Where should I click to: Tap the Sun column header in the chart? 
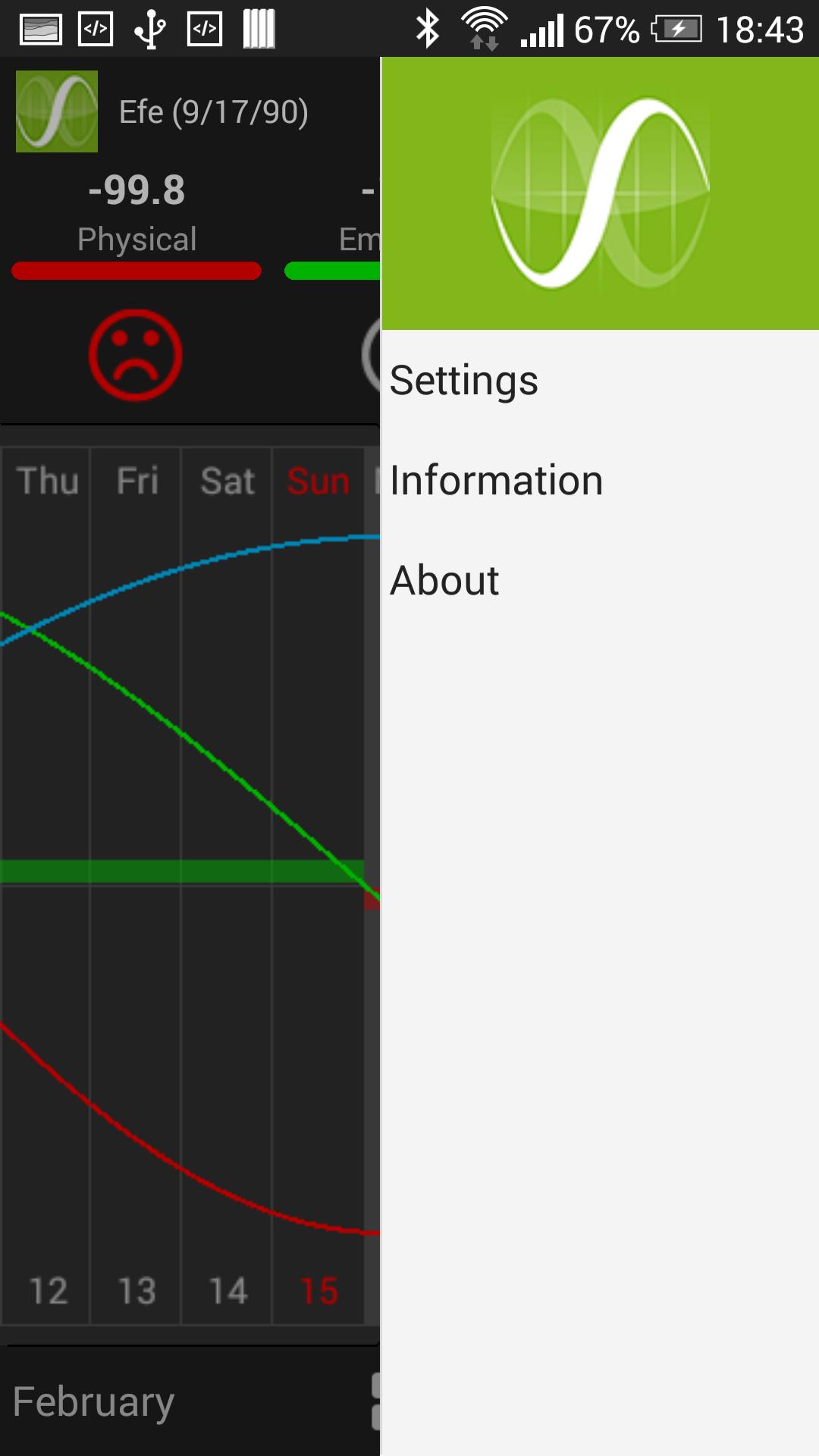(x=318, y=481)
